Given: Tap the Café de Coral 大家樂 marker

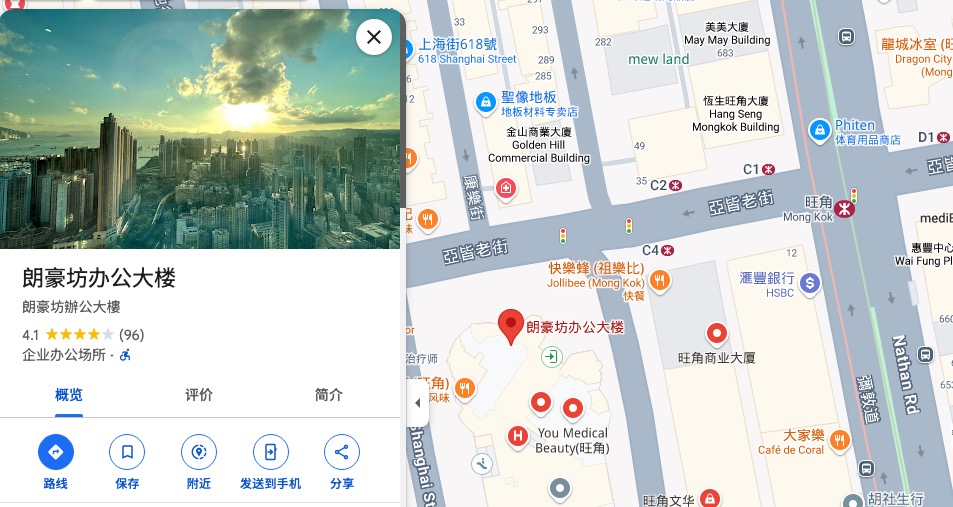Looking at the screenshot, I should [840, 438].
